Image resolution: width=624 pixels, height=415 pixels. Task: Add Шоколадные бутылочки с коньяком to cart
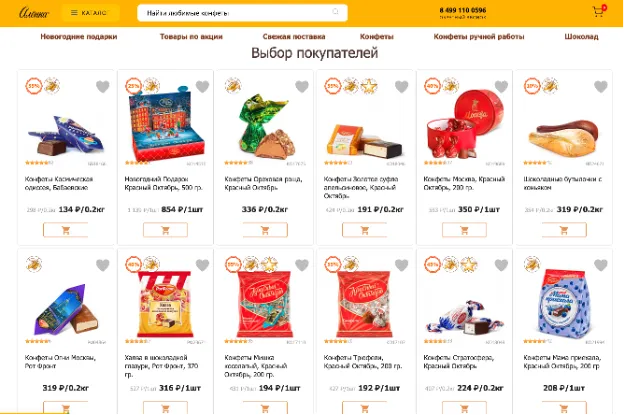coord(562,229)
